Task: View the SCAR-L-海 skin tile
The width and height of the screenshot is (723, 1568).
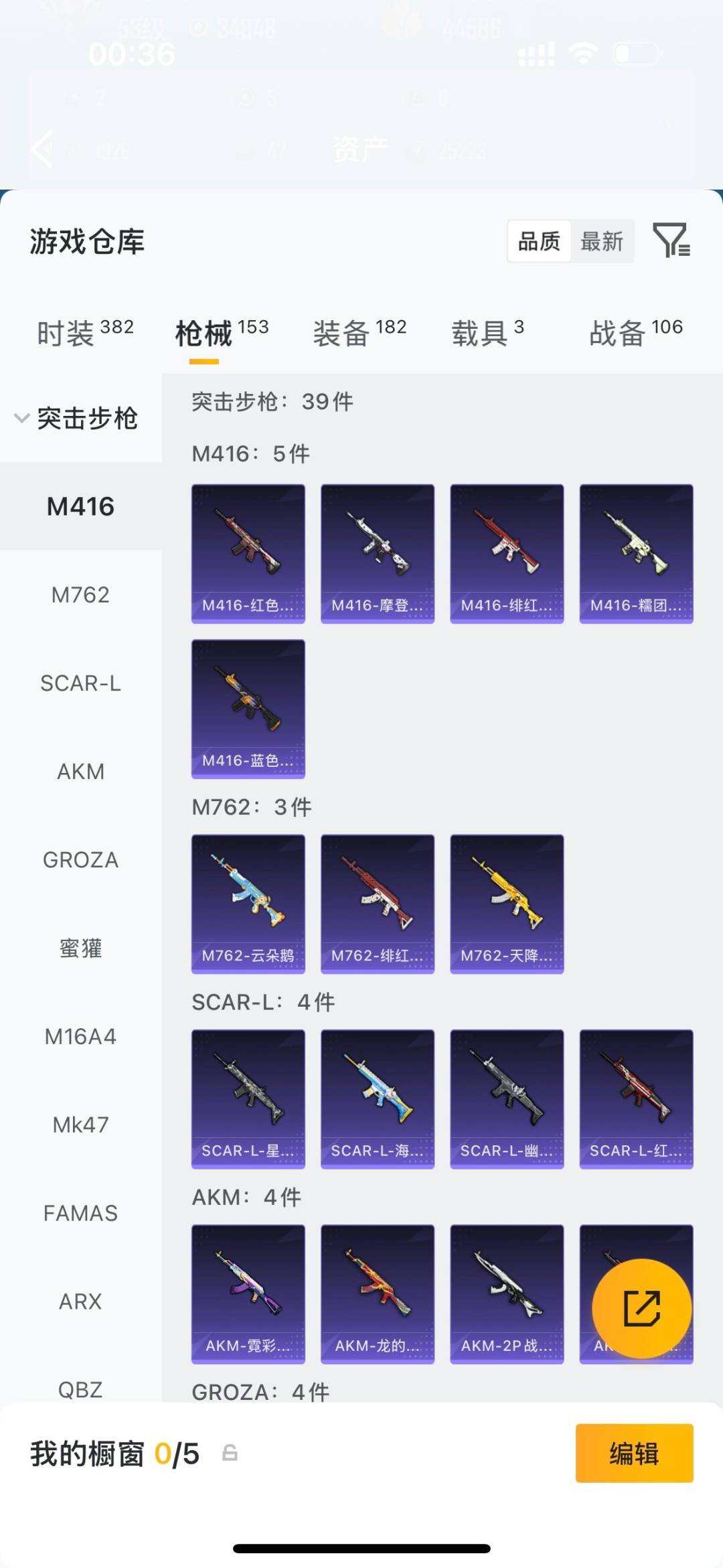Action: tap(378, 1098)
